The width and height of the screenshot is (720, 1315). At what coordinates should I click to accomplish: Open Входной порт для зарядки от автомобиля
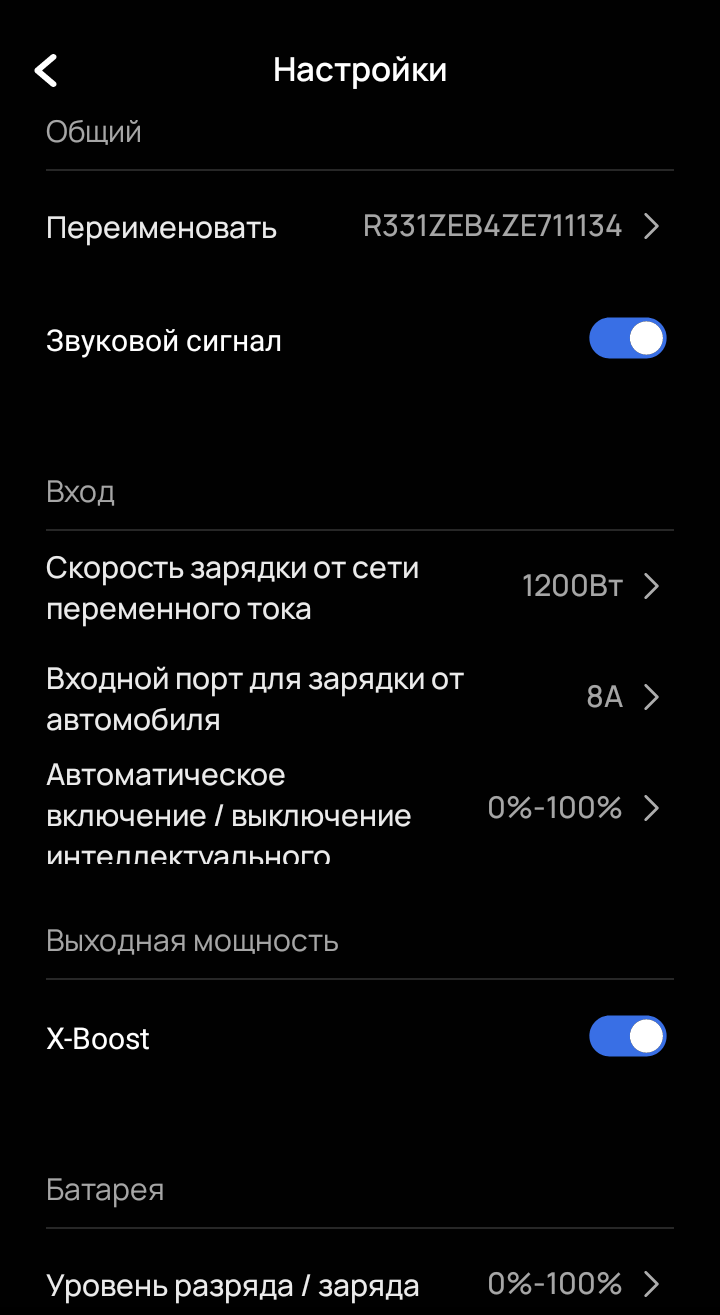pyautogui.click(x=360, y=698)
